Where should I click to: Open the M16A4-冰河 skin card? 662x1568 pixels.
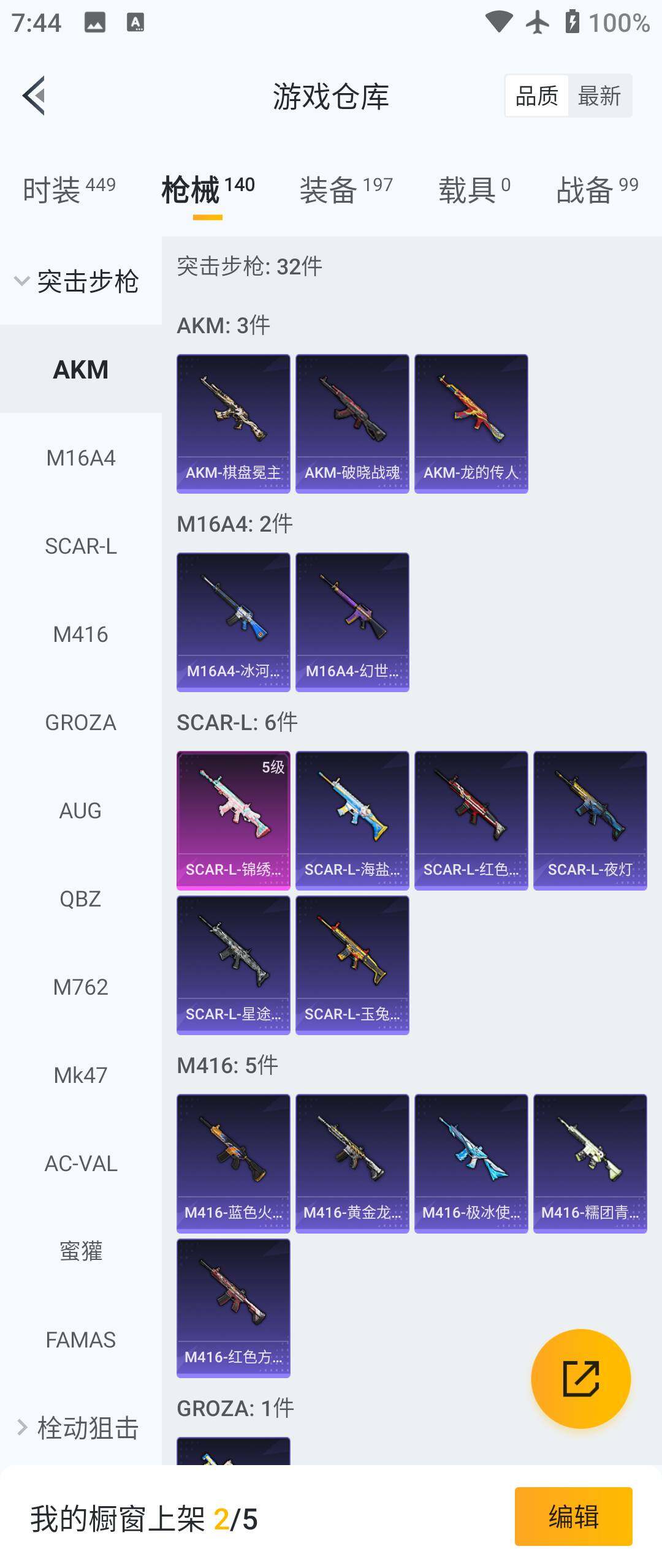click(233, 622)
